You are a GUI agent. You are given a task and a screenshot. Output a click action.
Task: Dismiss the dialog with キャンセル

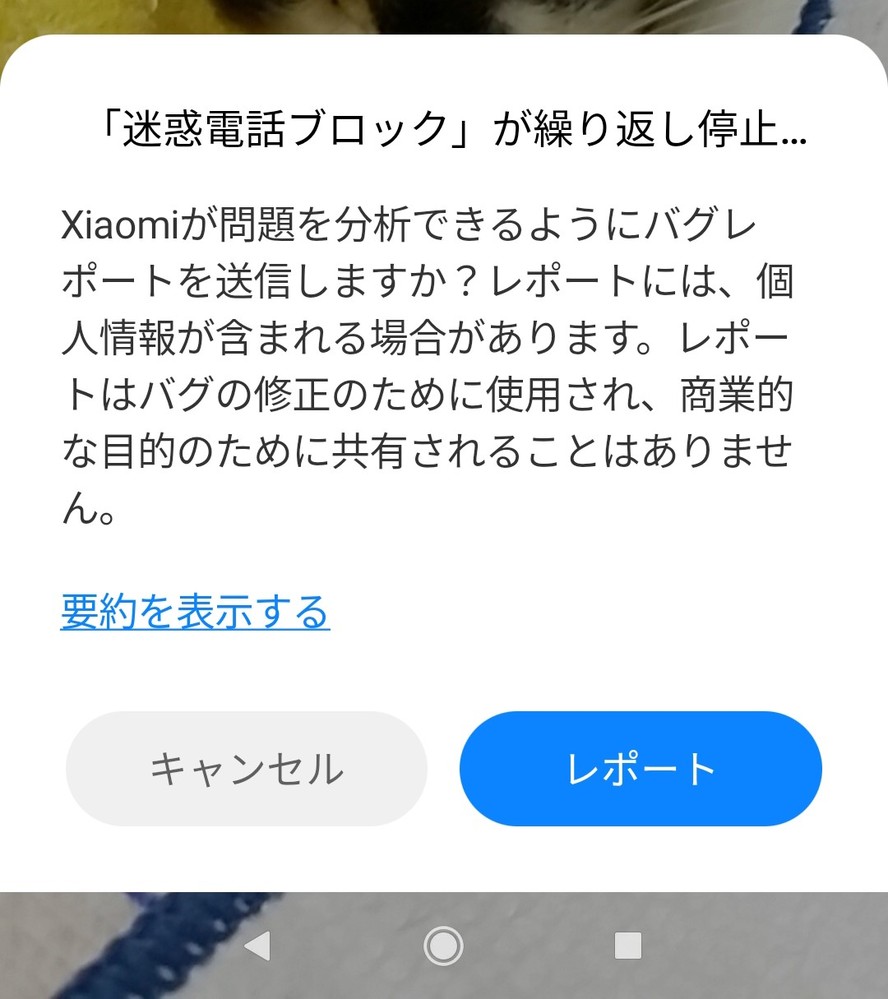pos(246,769)
